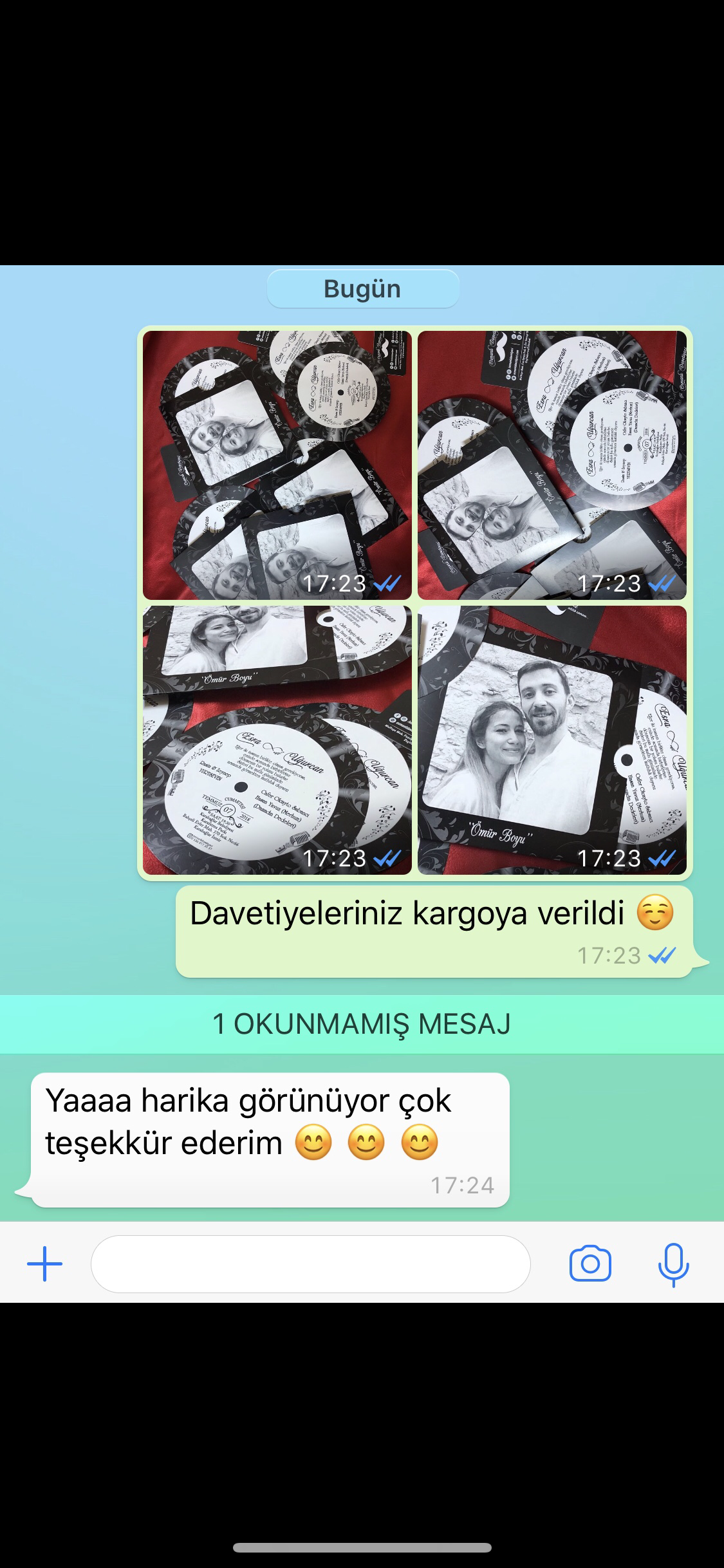
Task: Focus the message input field
Action: click(310, 1264)
